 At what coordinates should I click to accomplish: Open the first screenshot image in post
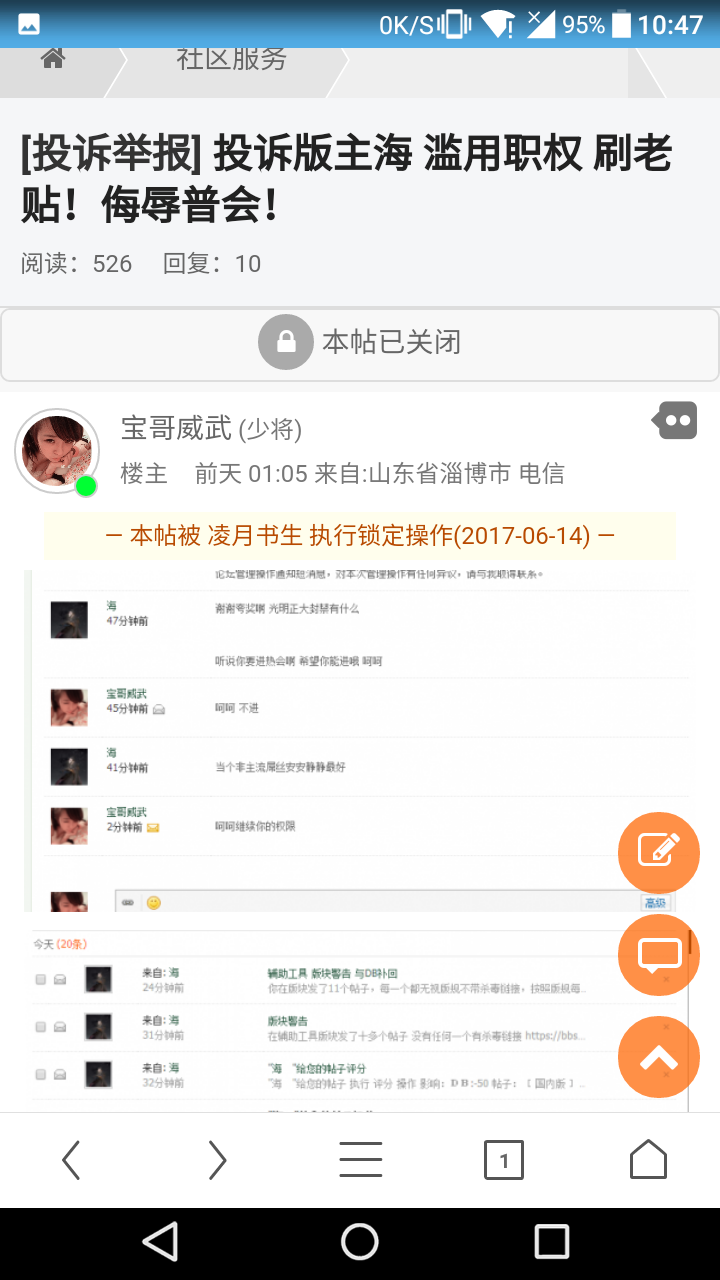[356, 741]
